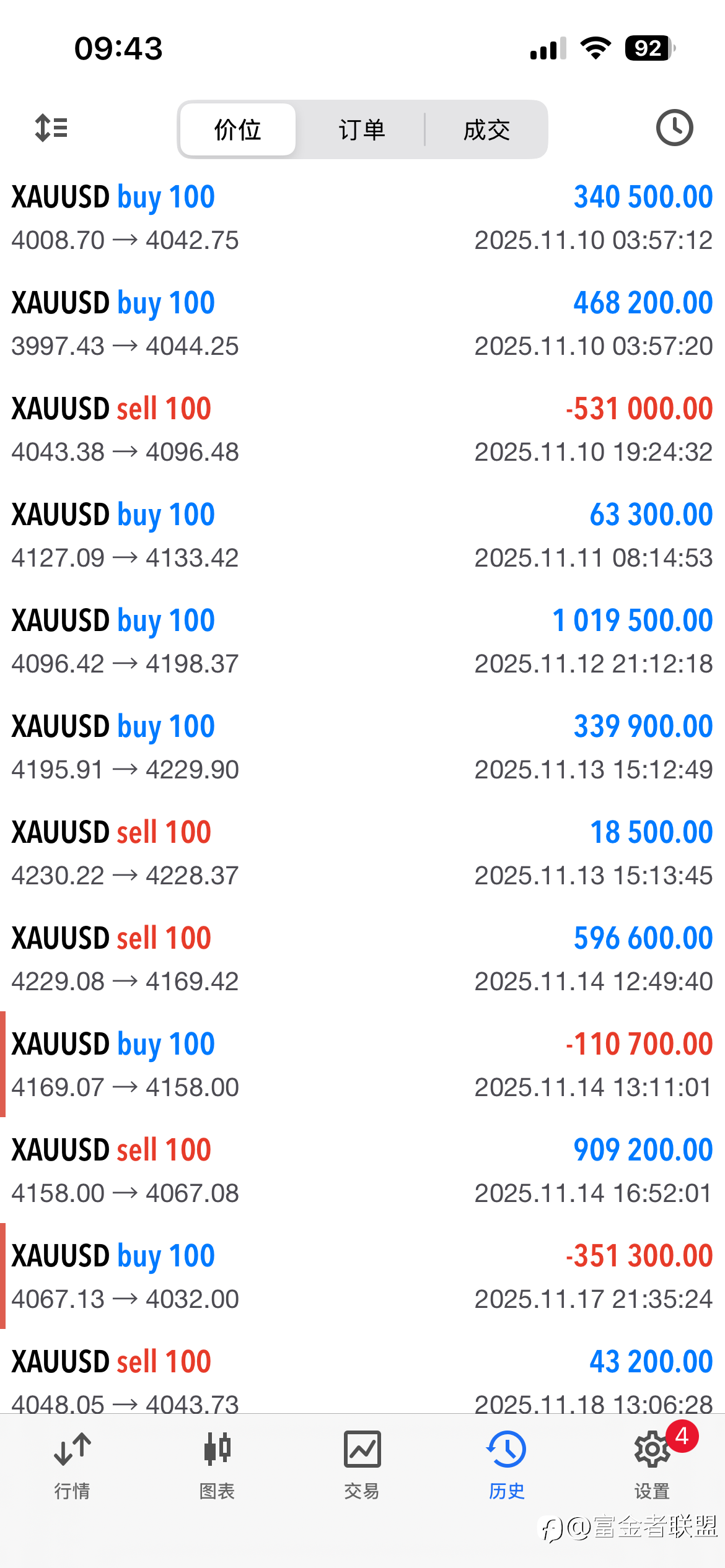The image size is (725, 1568).
Task: Open the sort order icon
Action: (x=51, y=128)
